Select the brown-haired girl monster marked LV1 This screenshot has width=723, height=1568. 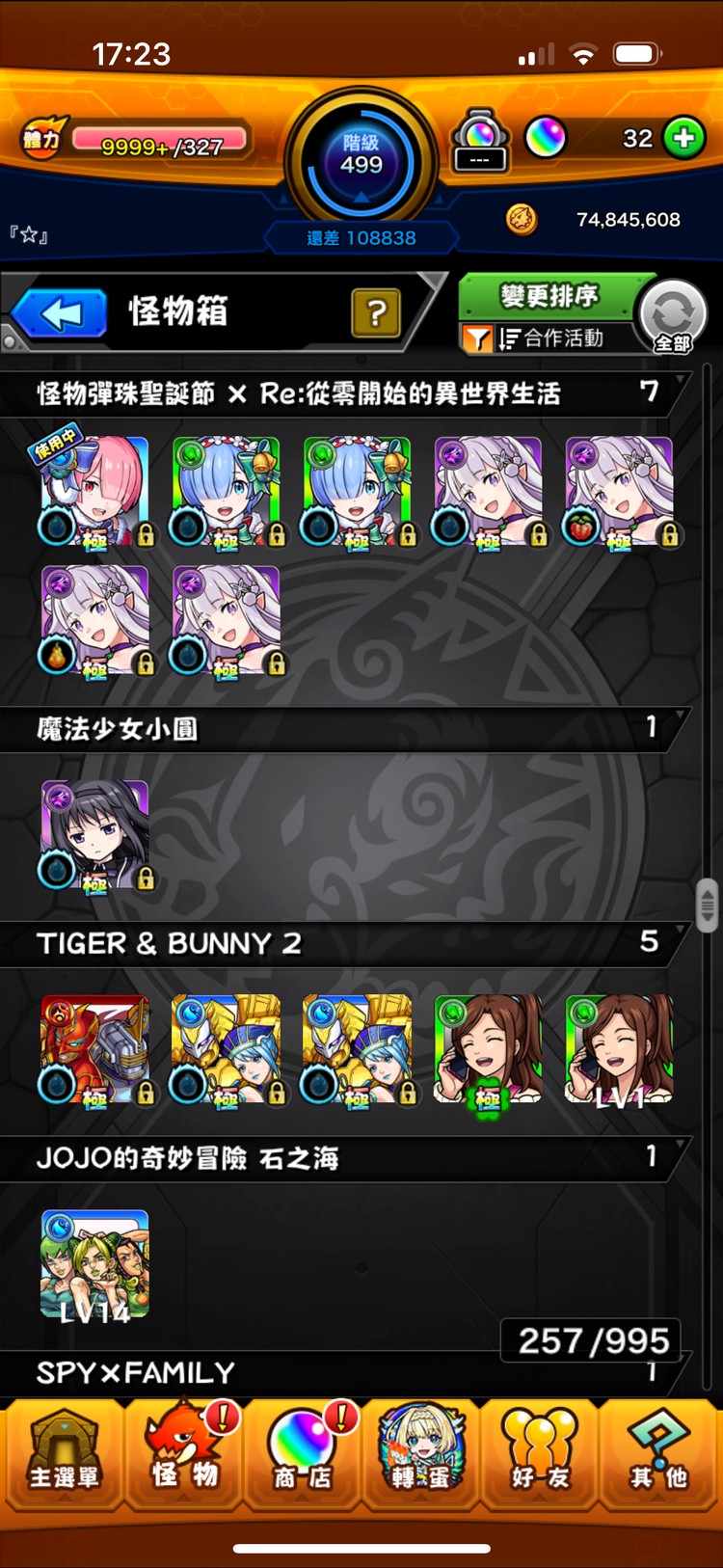point(619,1049)
